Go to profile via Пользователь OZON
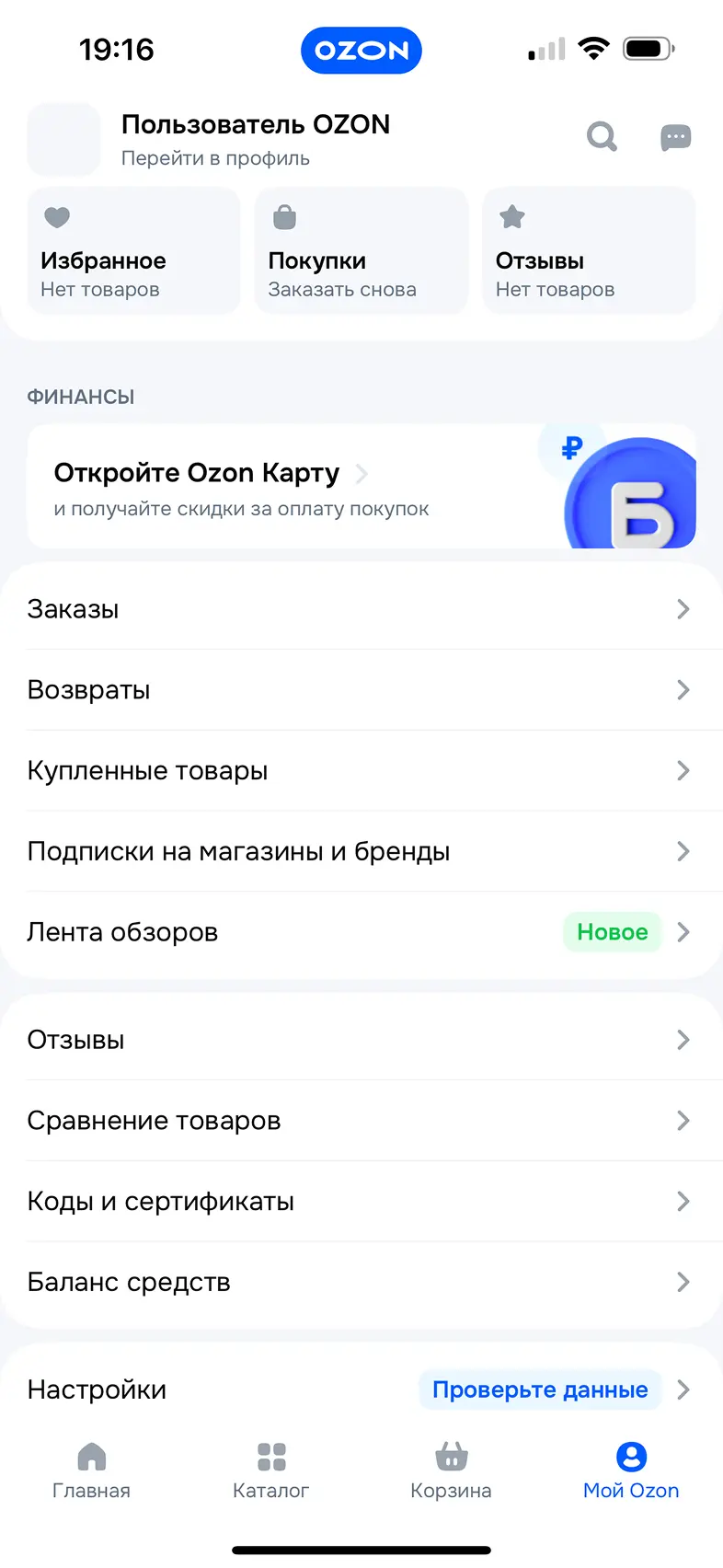The image size is (723, 1568). (x=255, y=139)
